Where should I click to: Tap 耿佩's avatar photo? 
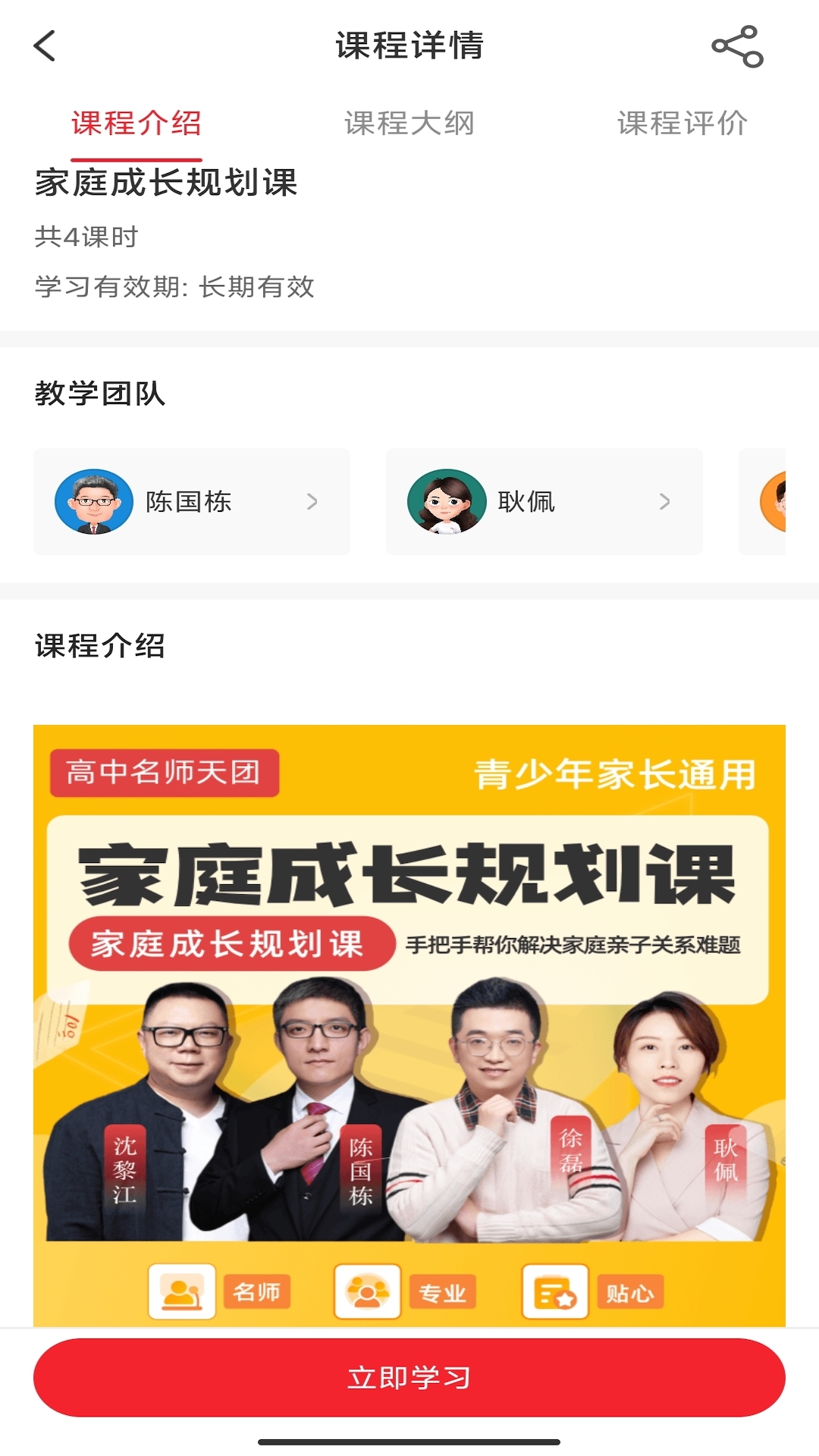pyautogui.click(x=447, y=501)
